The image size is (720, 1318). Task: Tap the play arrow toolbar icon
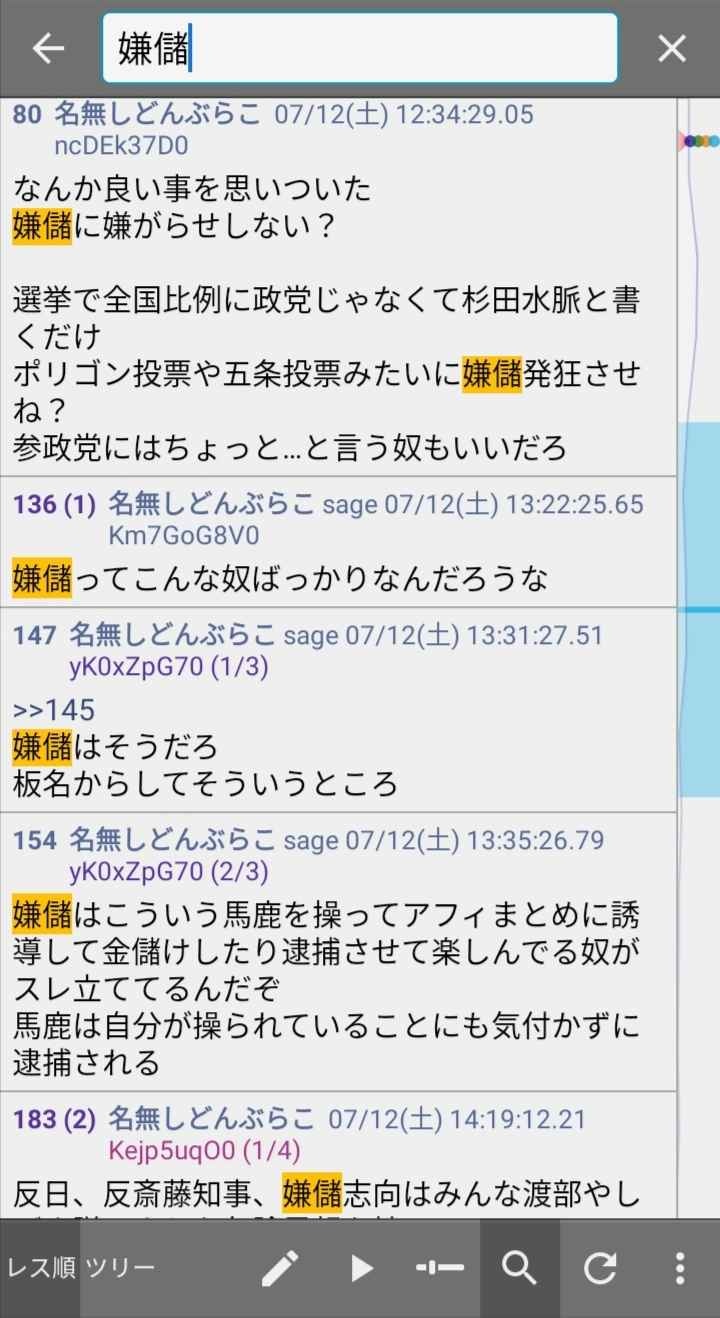[361, 1269]
